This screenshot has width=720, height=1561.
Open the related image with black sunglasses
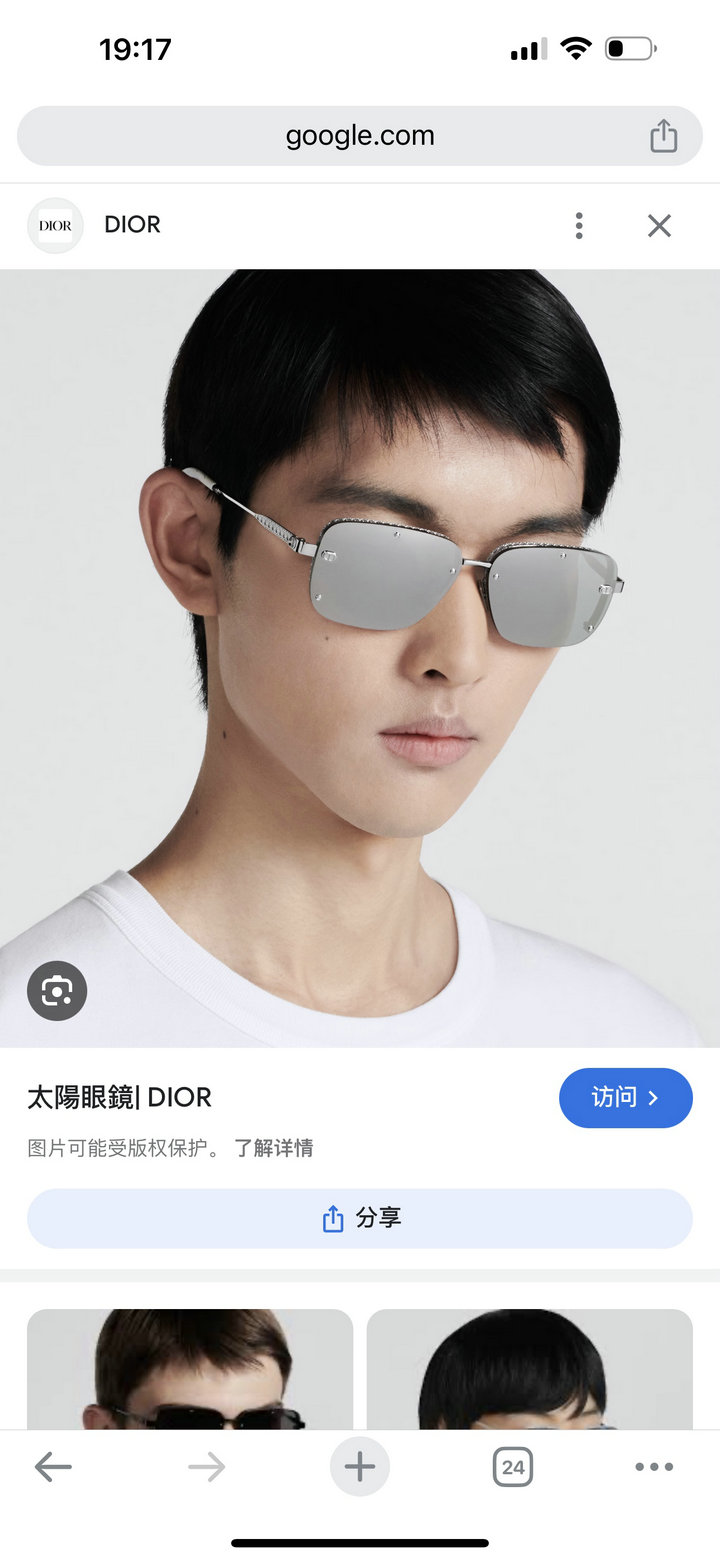tap(190, 1368)
